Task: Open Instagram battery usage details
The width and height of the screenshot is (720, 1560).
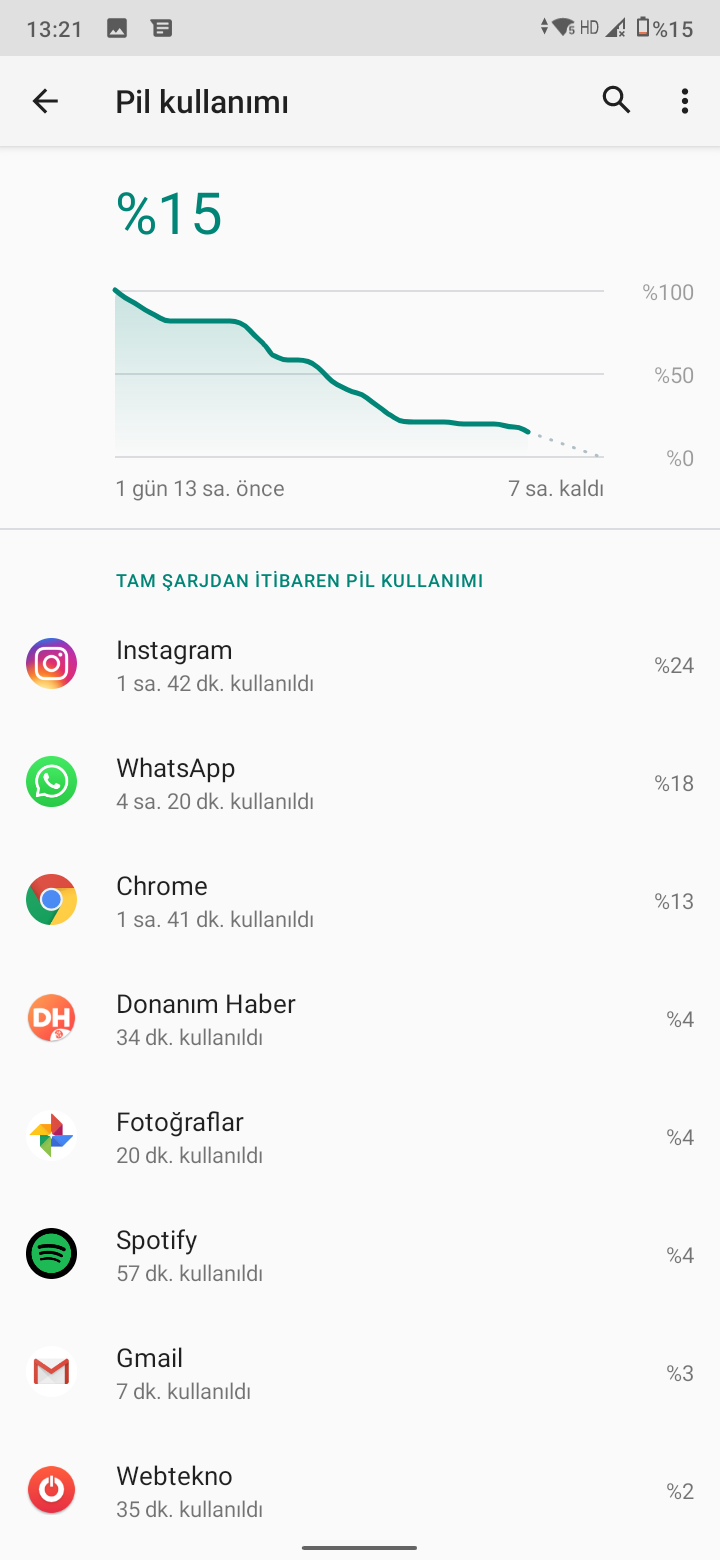Action: click(360, 666)
